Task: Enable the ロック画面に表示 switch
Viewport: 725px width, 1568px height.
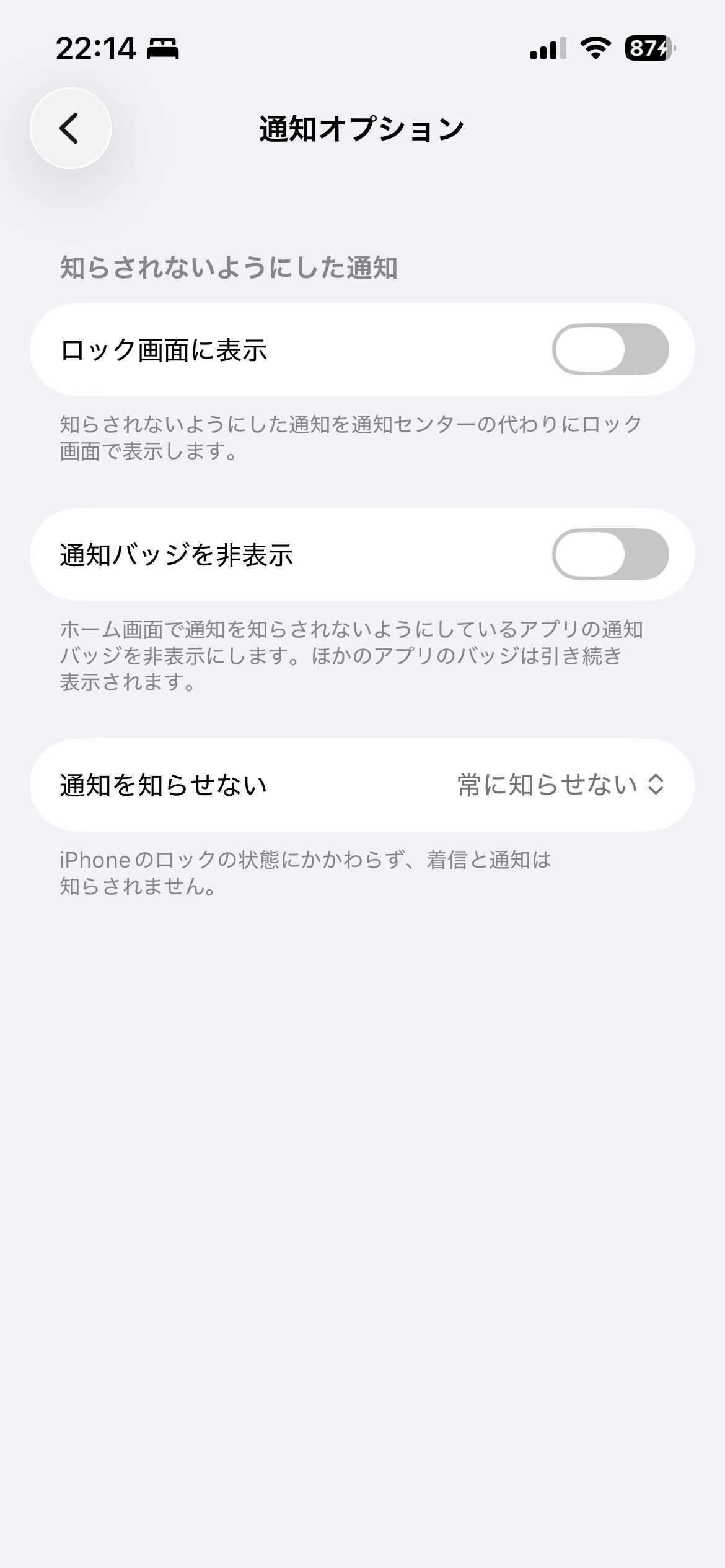Action: pos(610,349)
